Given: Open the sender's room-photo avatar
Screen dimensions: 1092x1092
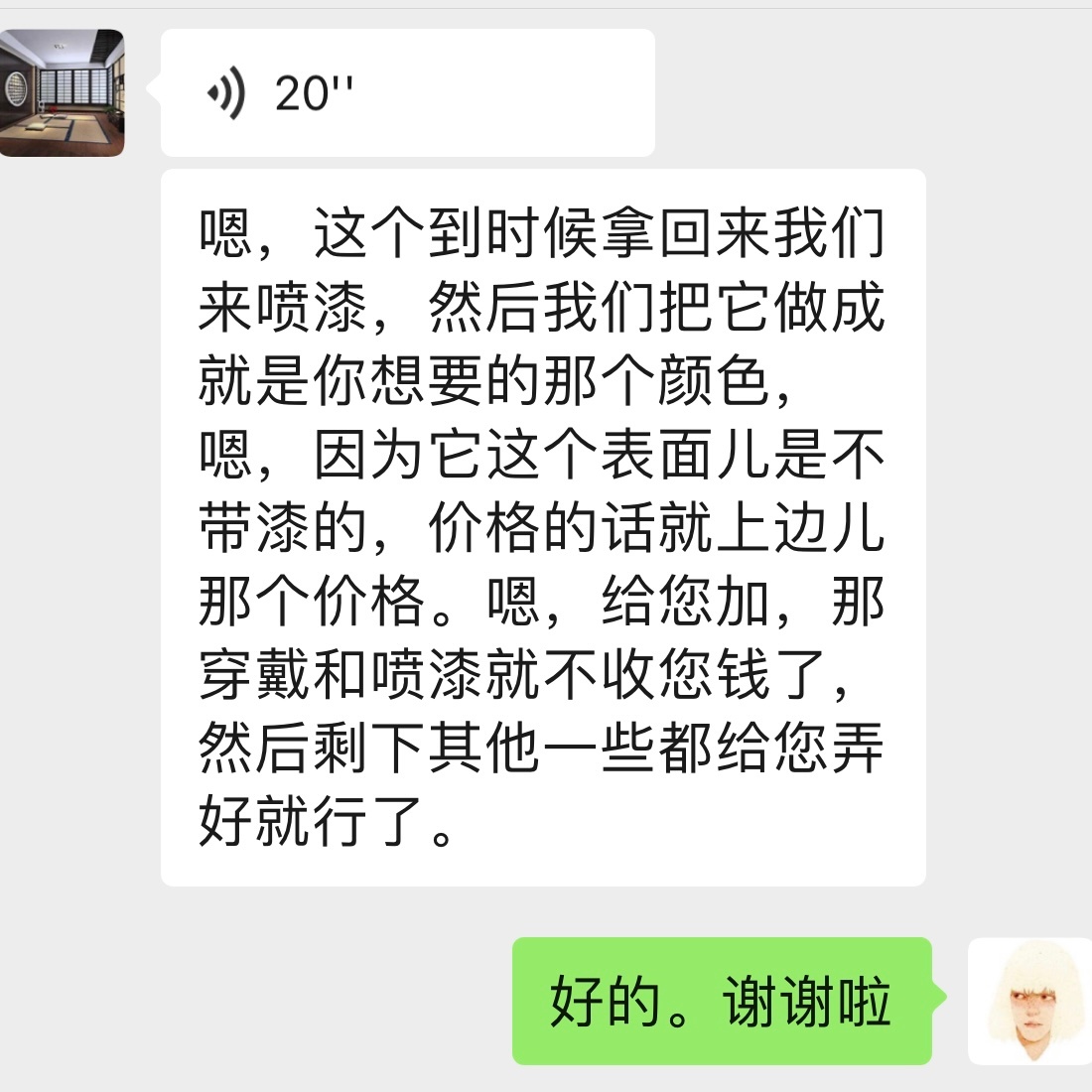Looking at the screenshot, I should pyautogui.click(x=62, y=93).
